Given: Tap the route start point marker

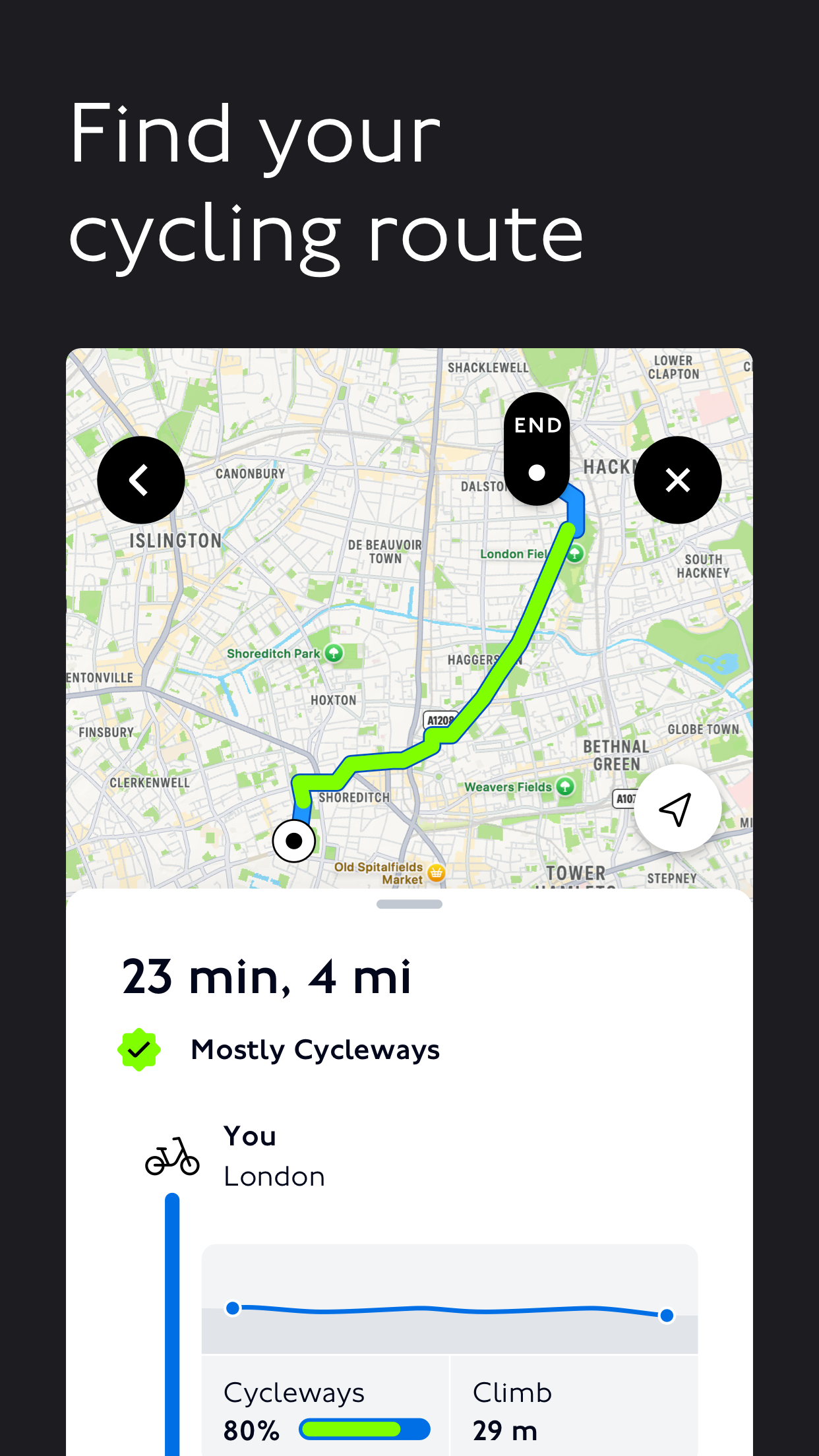Looking at the screenshot, I should [294, 840].
